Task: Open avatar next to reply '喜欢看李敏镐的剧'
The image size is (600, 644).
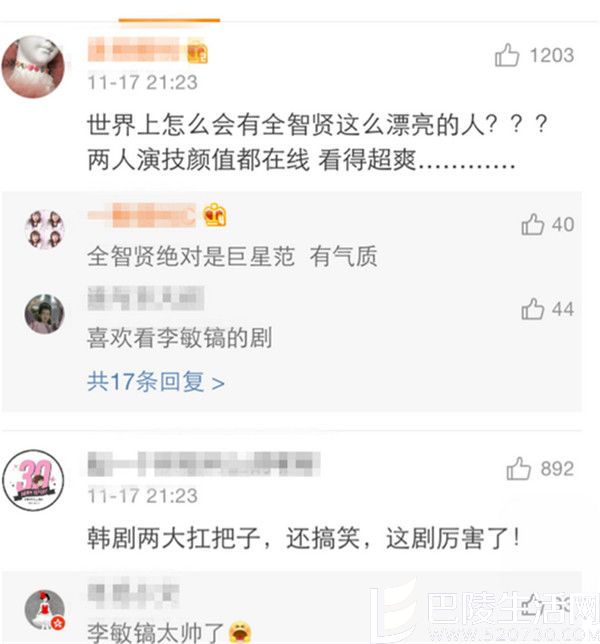Action: [x=45, y=314]
